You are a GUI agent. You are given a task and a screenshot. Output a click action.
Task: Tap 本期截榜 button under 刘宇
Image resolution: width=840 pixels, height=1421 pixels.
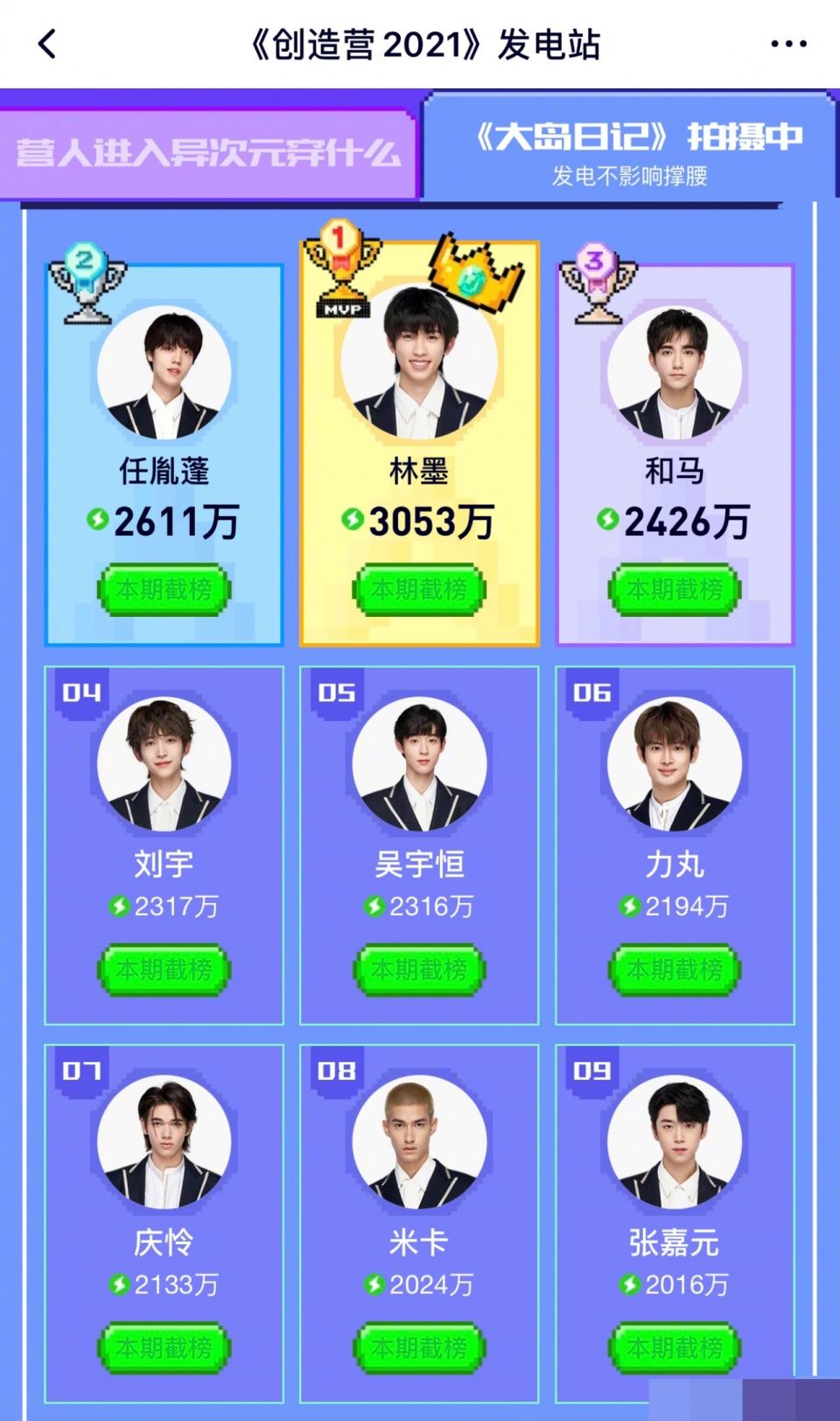[x=164, y=969]
